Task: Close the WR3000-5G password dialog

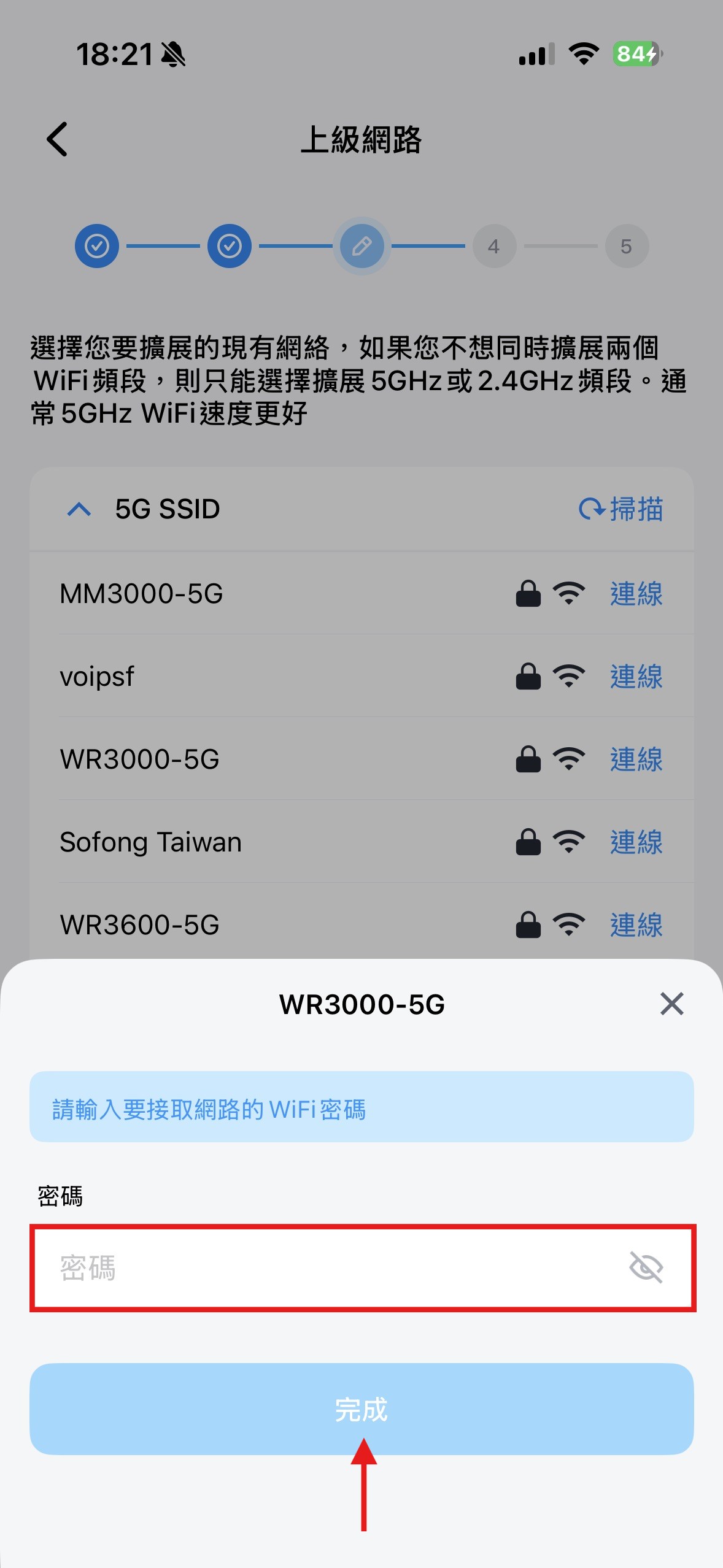Action: point(671,1004)
